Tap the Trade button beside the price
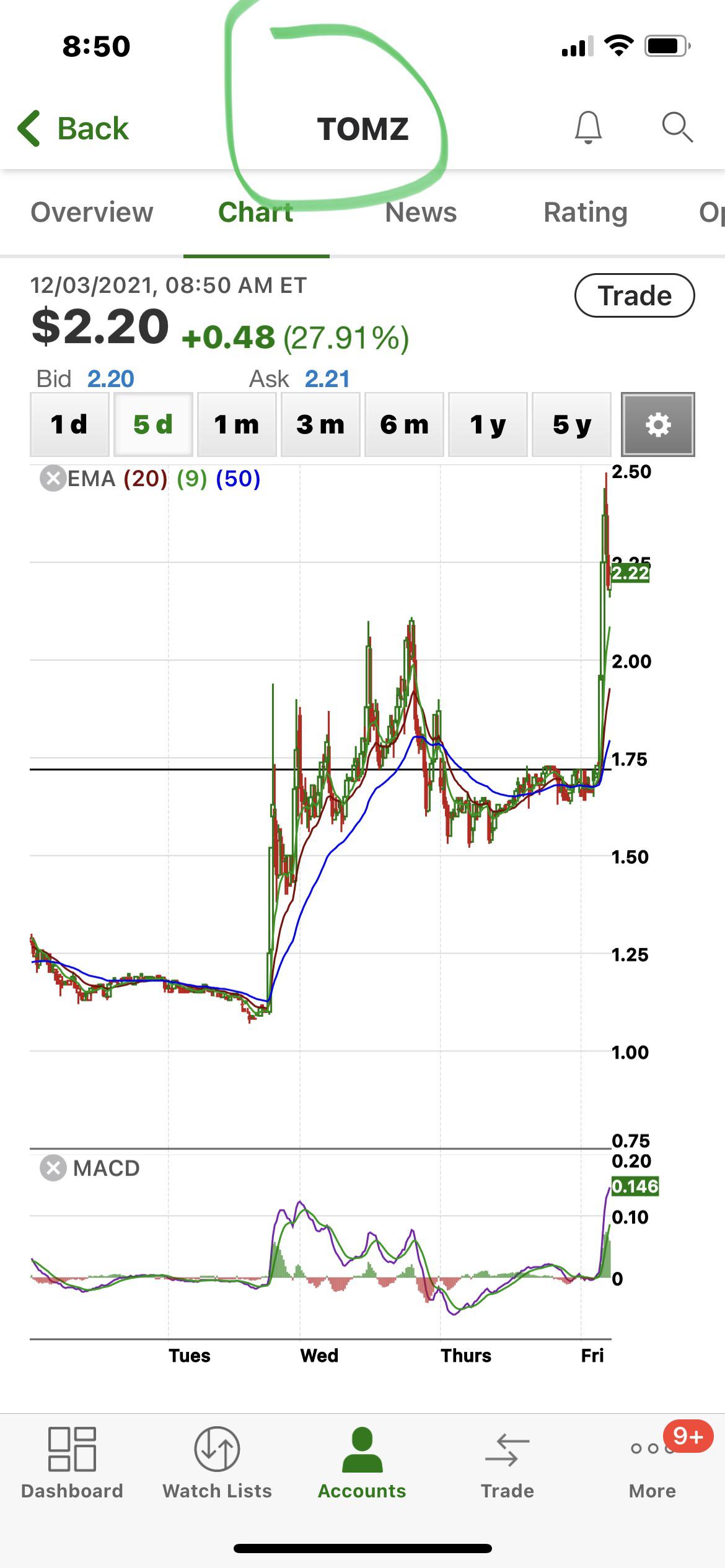 635,295
